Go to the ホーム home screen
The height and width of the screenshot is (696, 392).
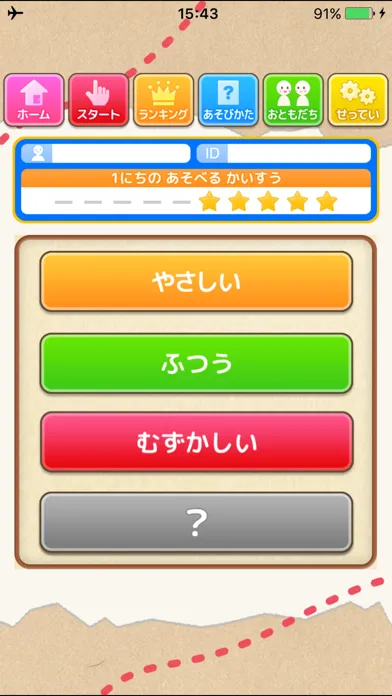pos(34,100)
